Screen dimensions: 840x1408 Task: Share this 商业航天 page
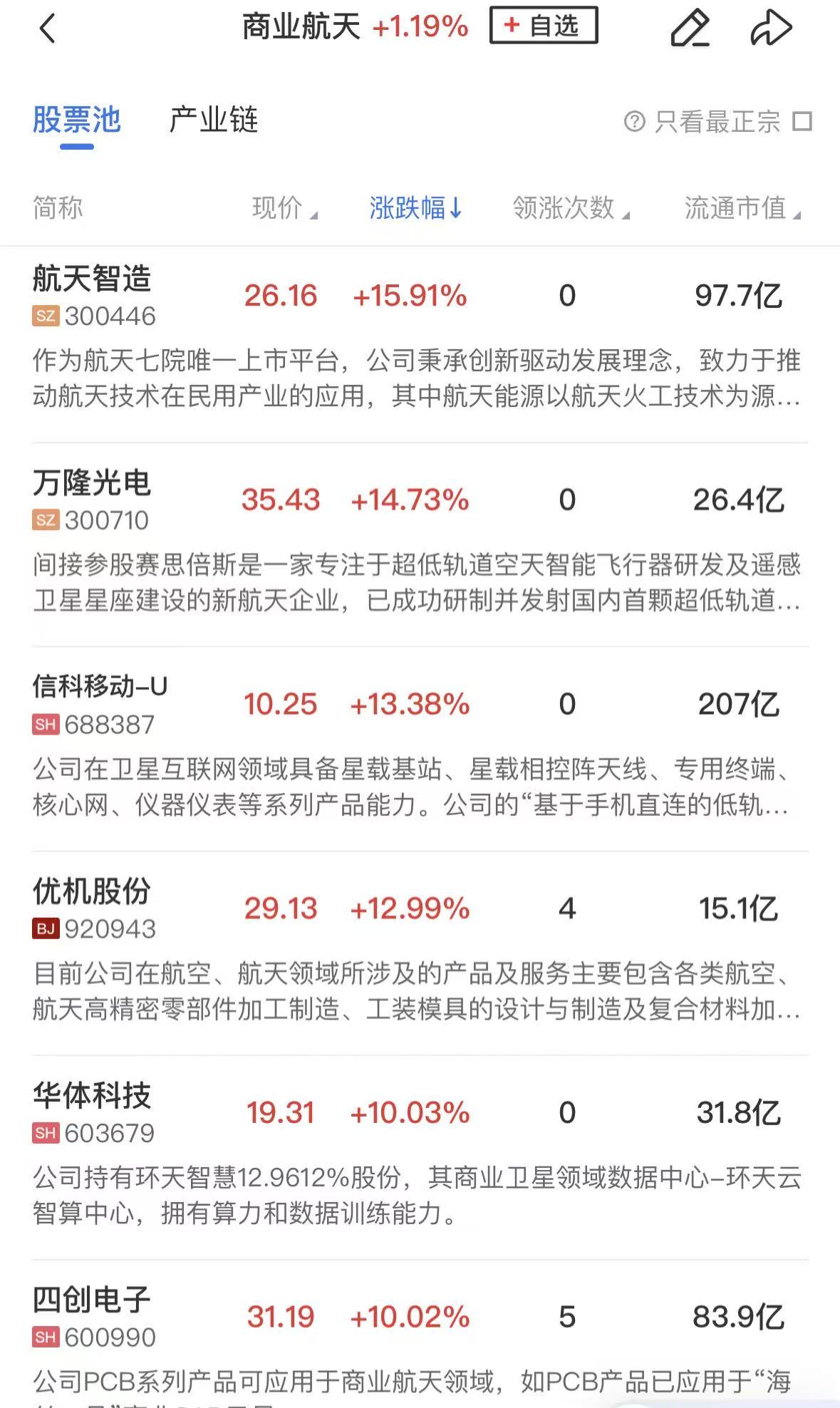point(771,29)
